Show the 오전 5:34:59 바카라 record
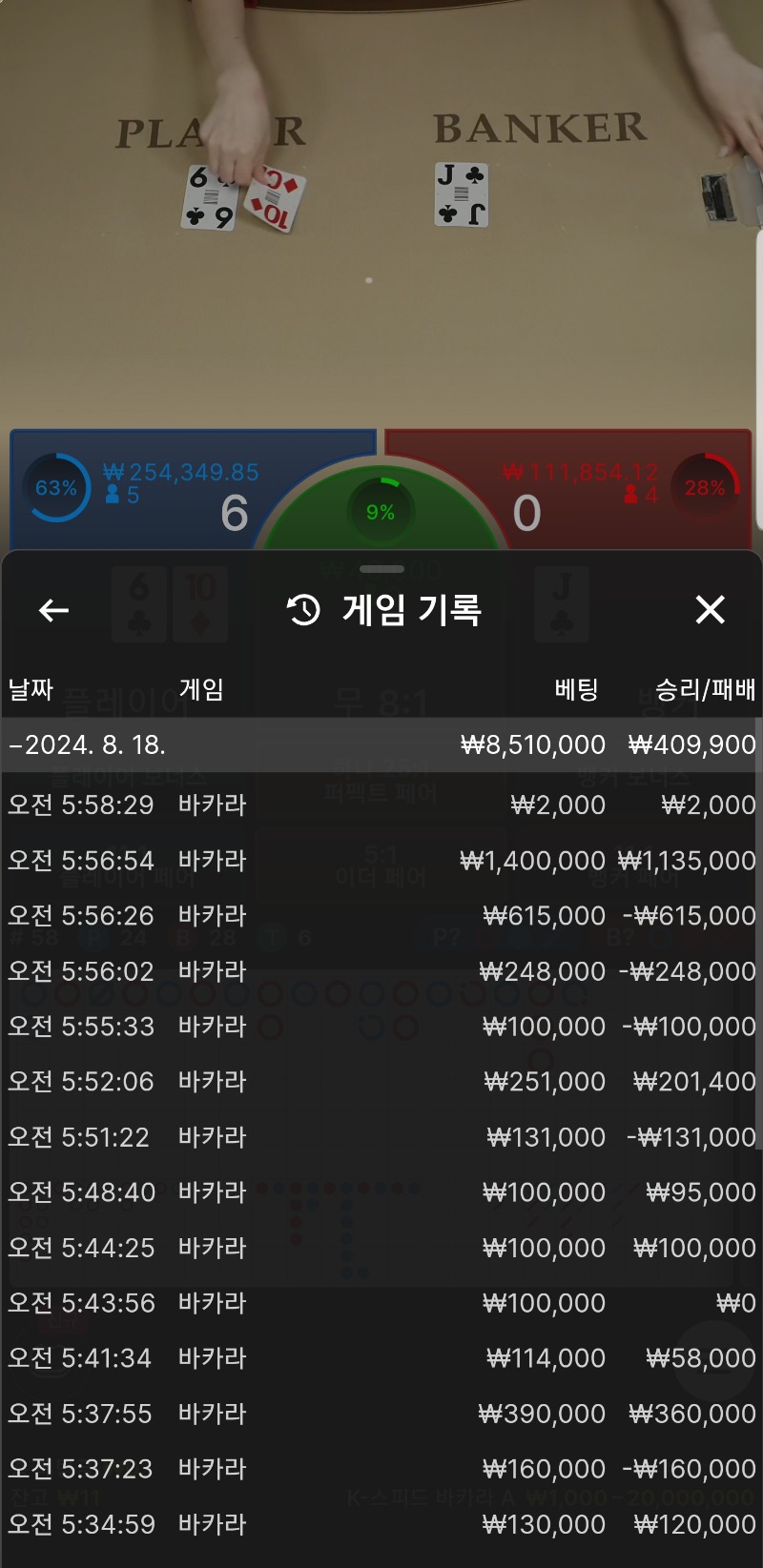The height and width of the screenshot is (1568, 763). [x=381, y=1524]
